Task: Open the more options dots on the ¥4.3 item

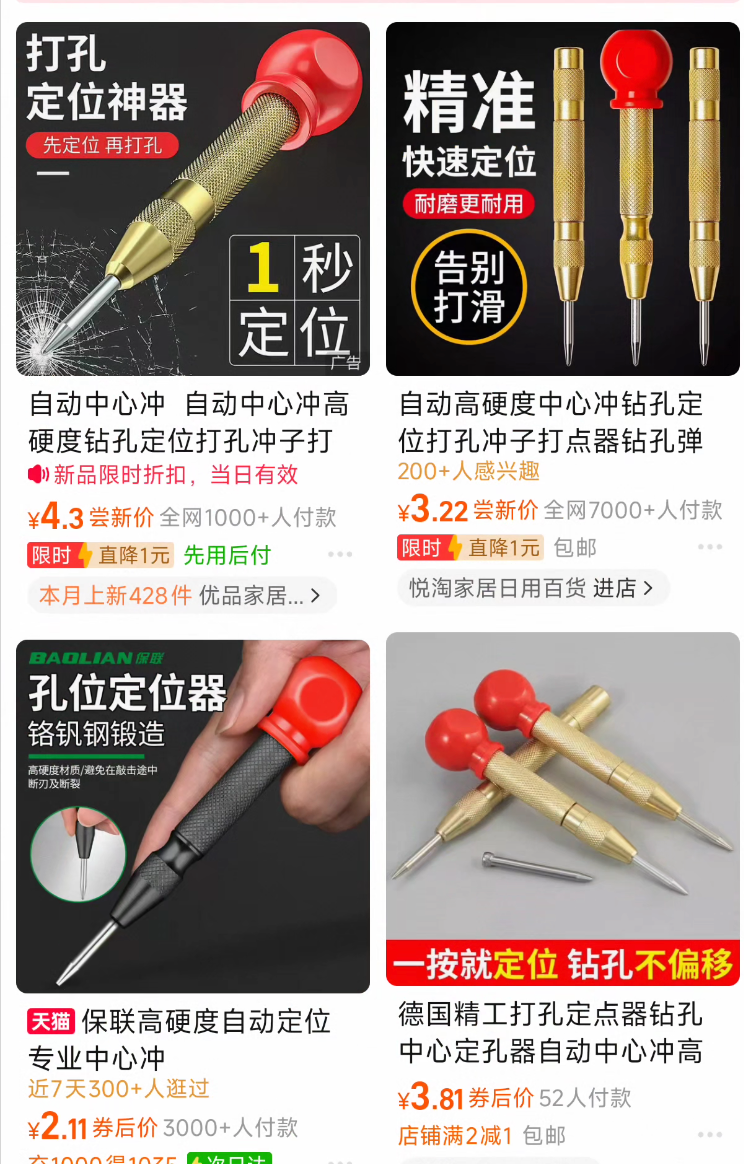Action: tap(340, 554)
